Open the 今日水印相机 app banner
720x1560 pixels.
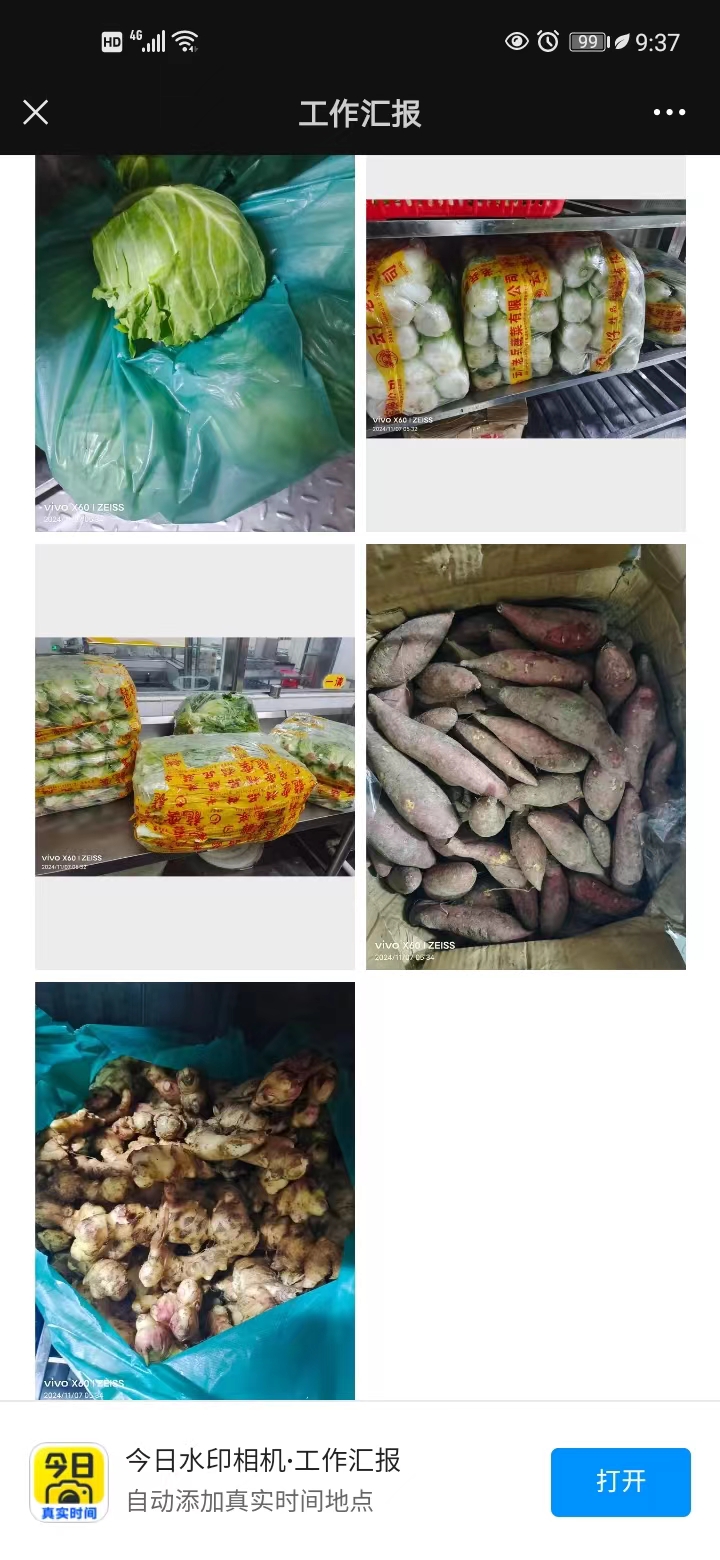(262, 1480)
